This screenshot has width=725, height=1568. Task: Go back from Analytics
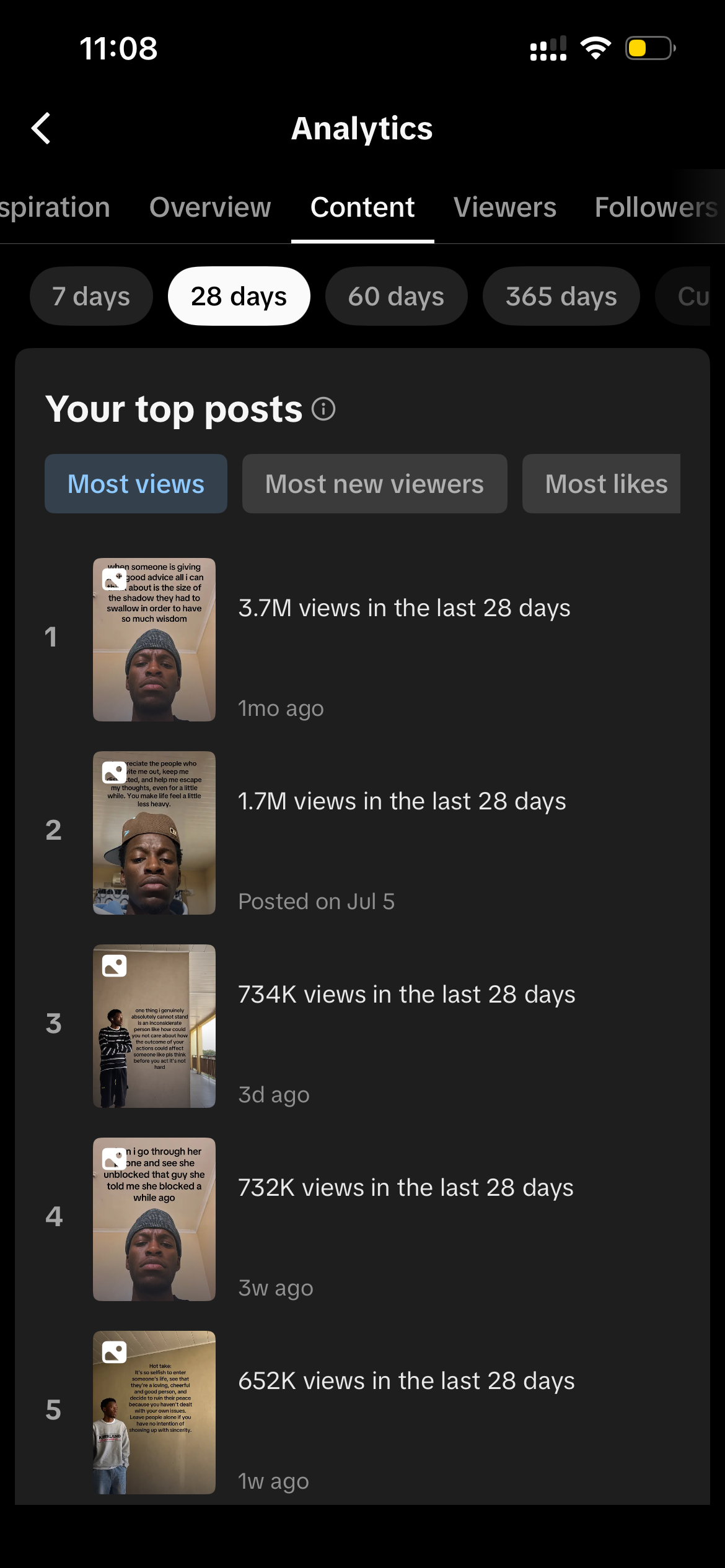[41, 128]
